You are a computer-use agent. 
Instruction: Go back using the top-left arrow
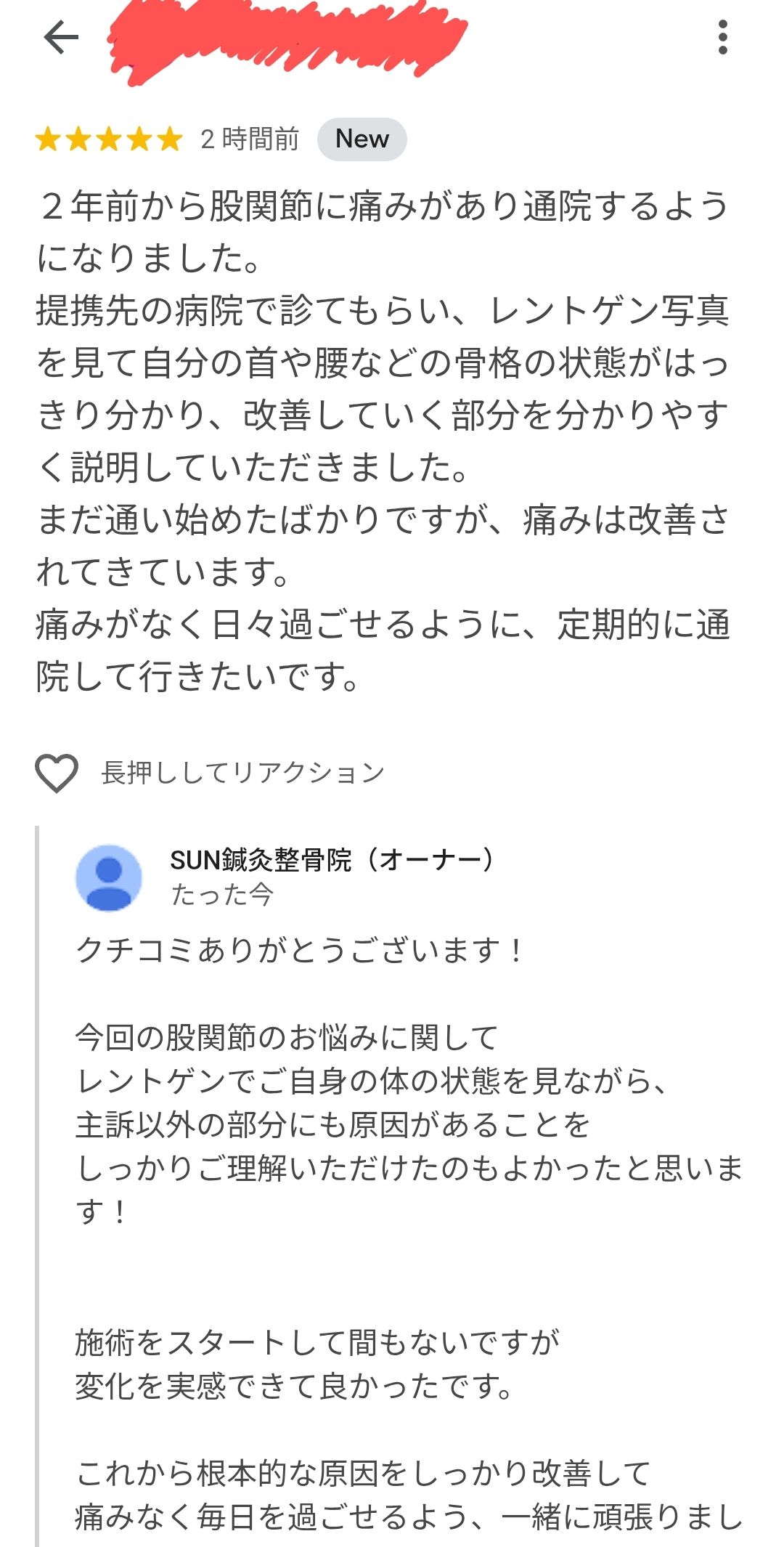(61, 37)
